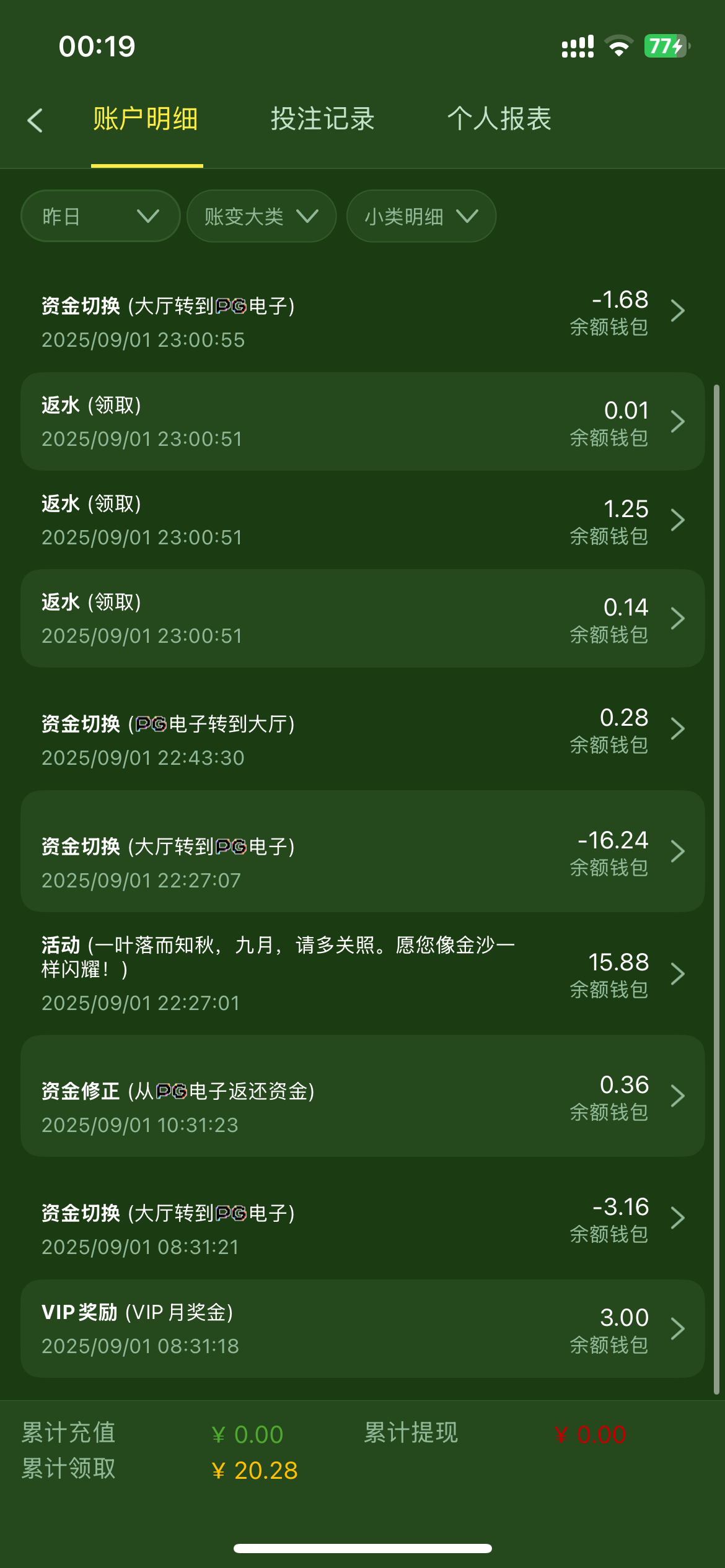Open the 返水 record of 1.25

(x=362, y=520)
